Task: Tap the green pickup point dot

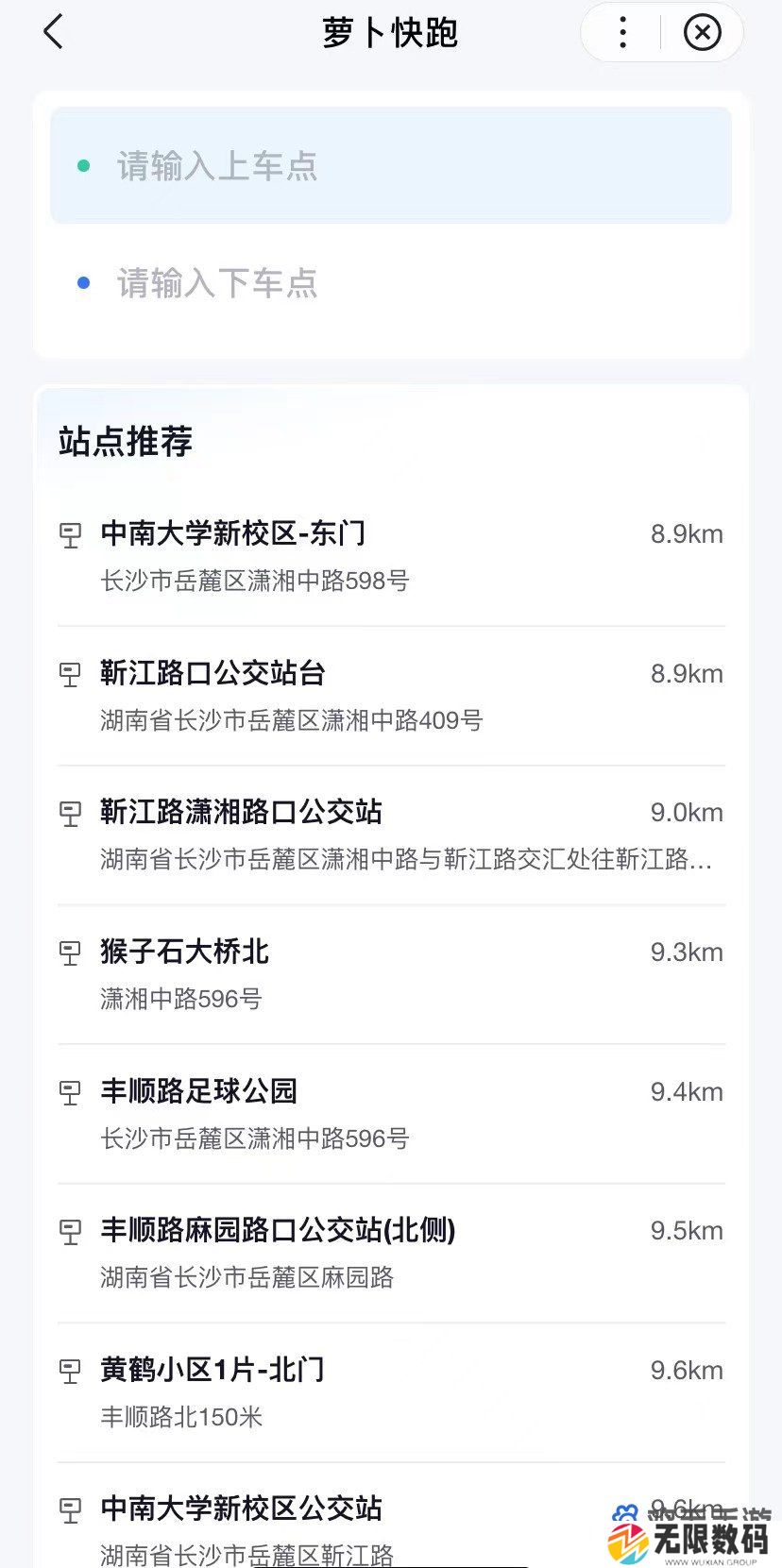Action: (83, 165)
